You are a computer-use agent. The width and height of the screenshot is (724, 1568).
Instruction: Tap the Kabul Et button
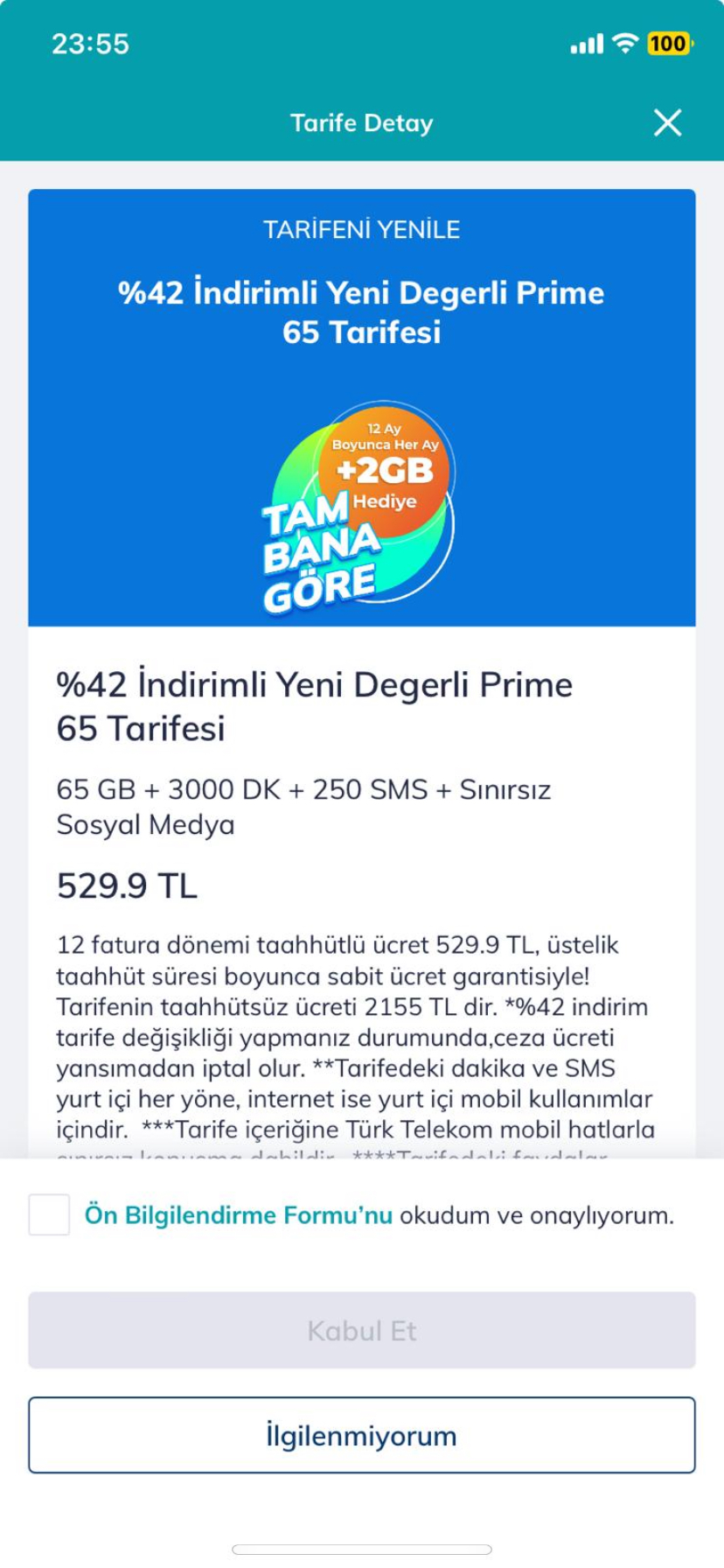pos(362,1330)
